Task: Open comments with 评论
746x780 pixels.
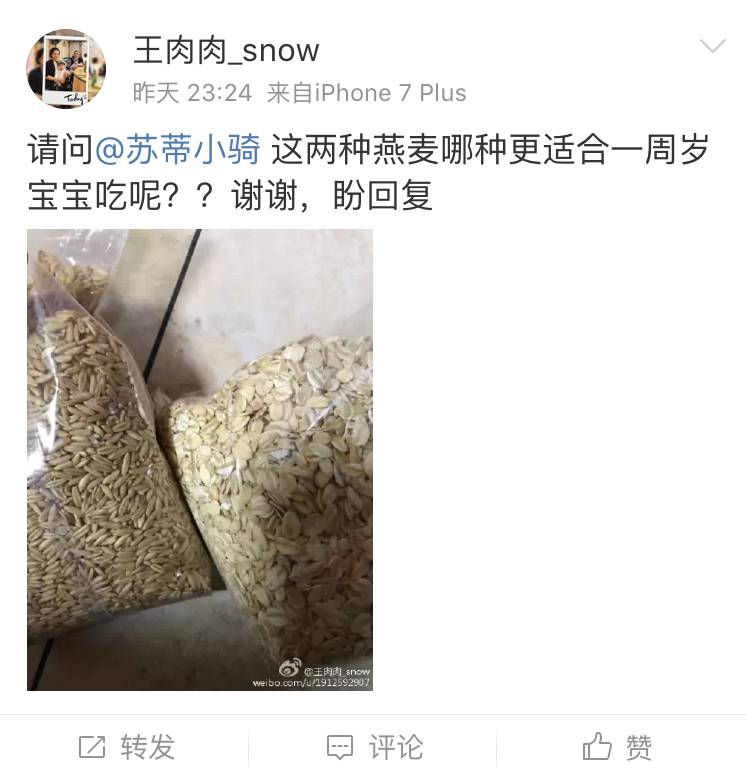Action: (374, 747)
